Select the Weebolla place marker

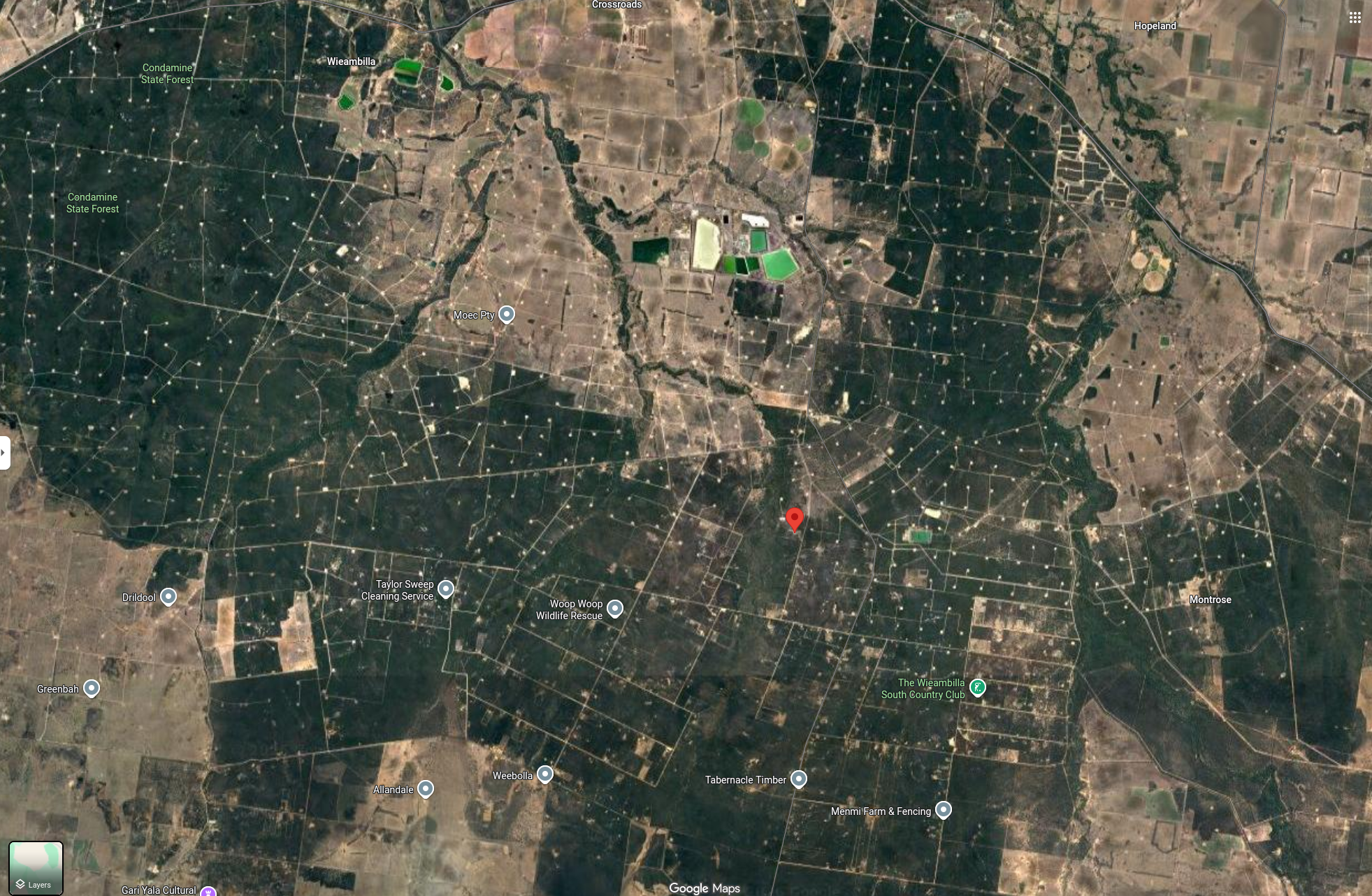[x=545, y=774]
